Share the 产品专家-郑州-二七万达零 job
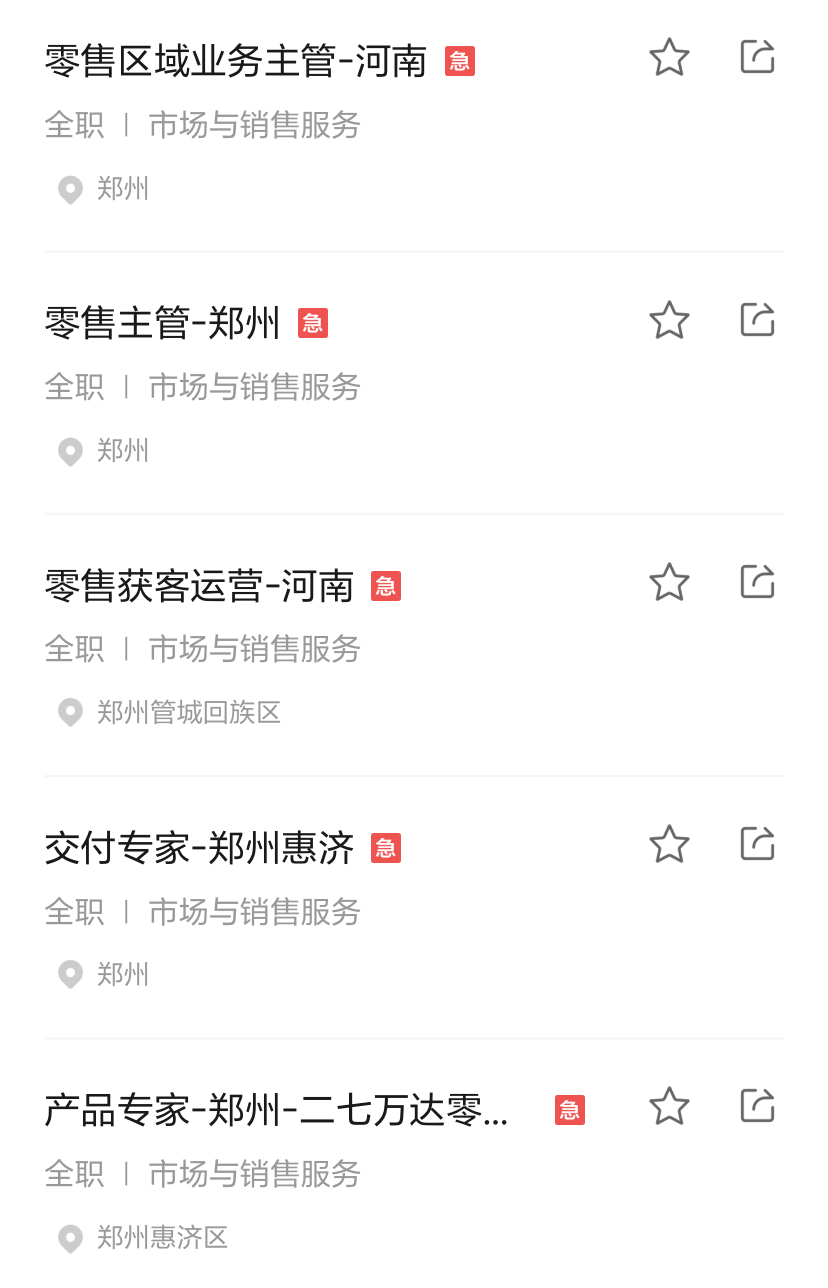Viewport: 828px width, 1288px height. coord(757,1106)
